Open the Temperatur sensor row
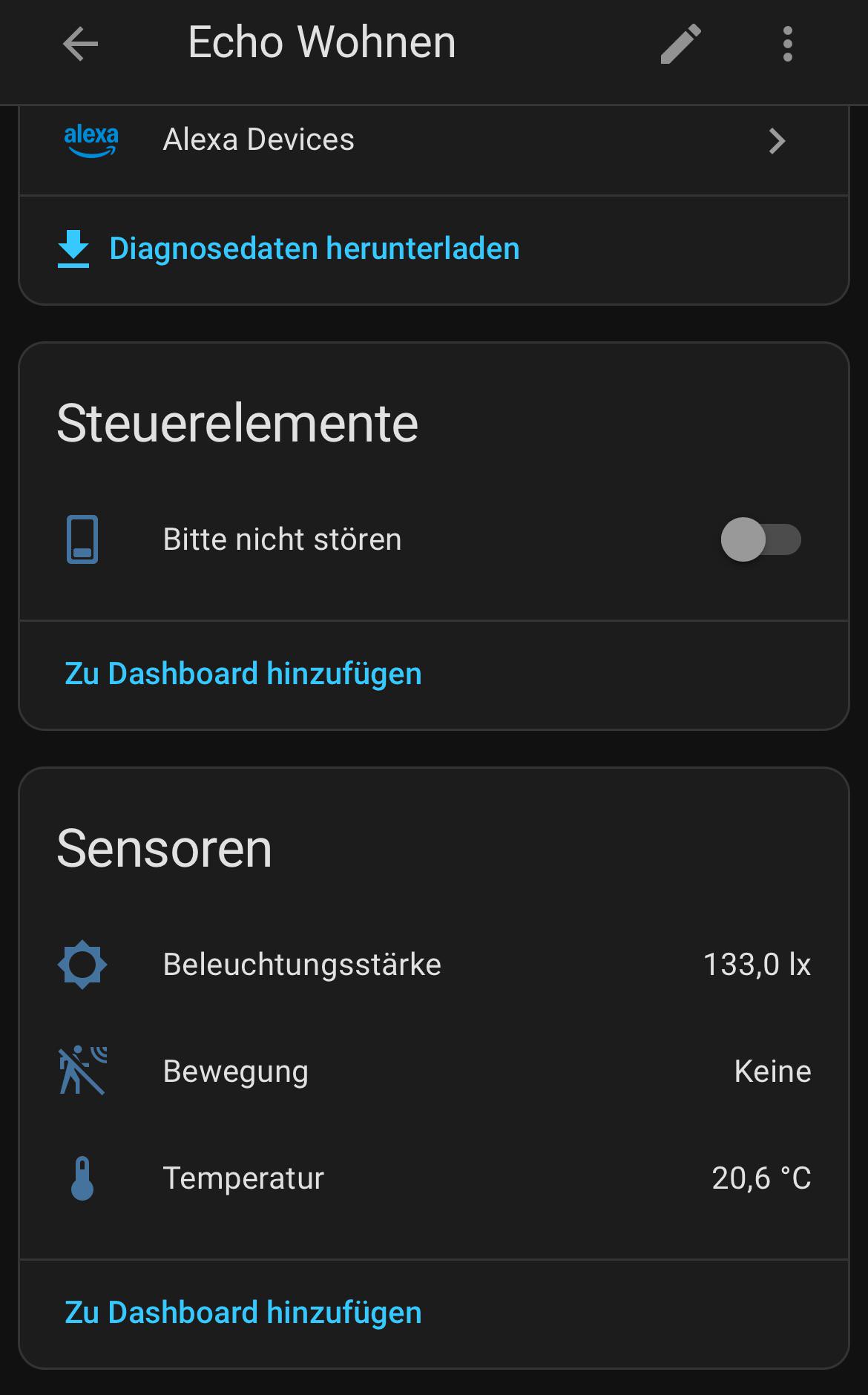 pos(433,1178)
